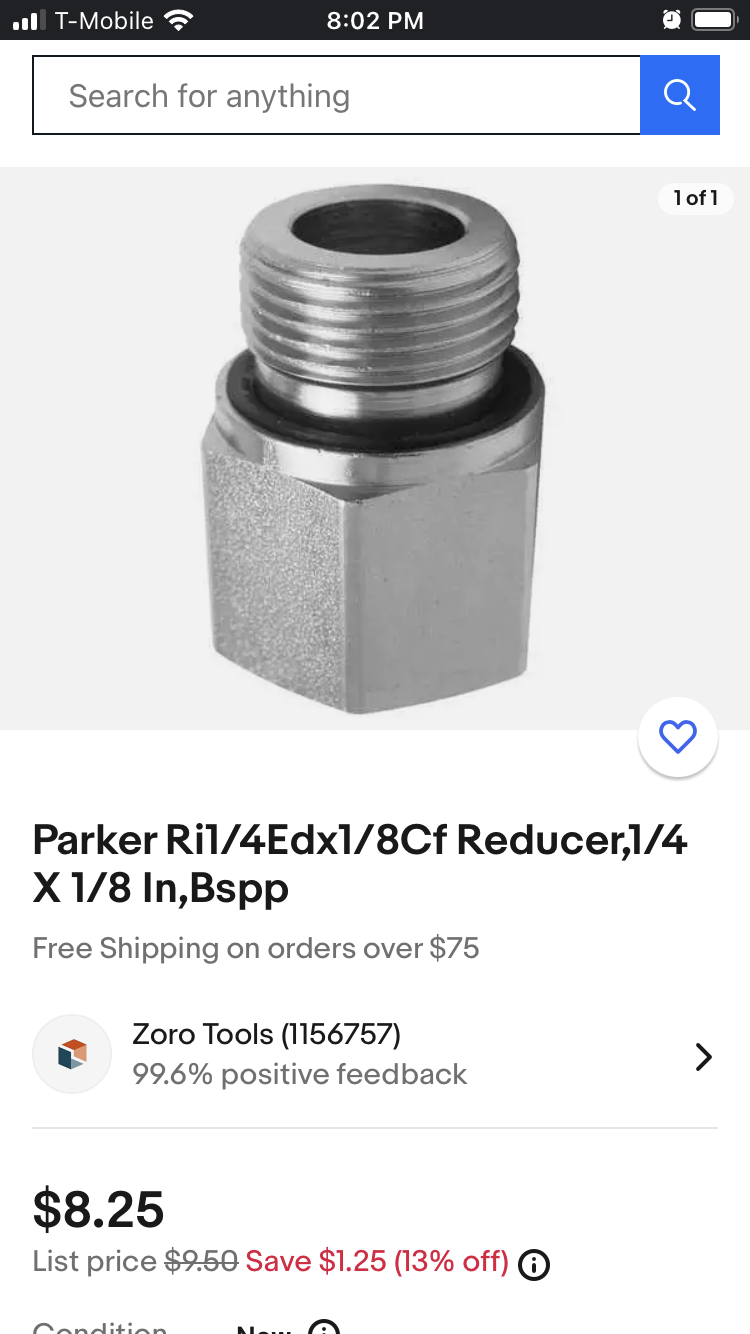Image resolution: width=750 pixels, height=1334 pixels.
Task: Open Zoro Tools seller profile
Action: 374,1056
